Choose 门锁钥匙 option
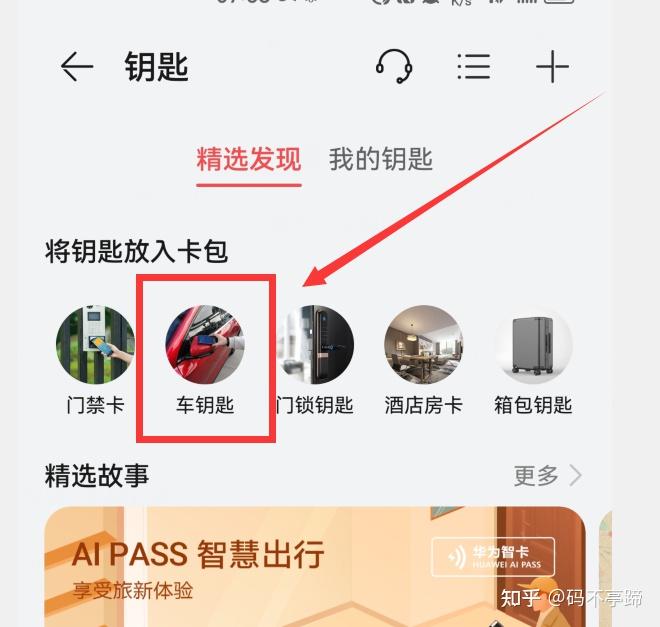 coord(315,345)
